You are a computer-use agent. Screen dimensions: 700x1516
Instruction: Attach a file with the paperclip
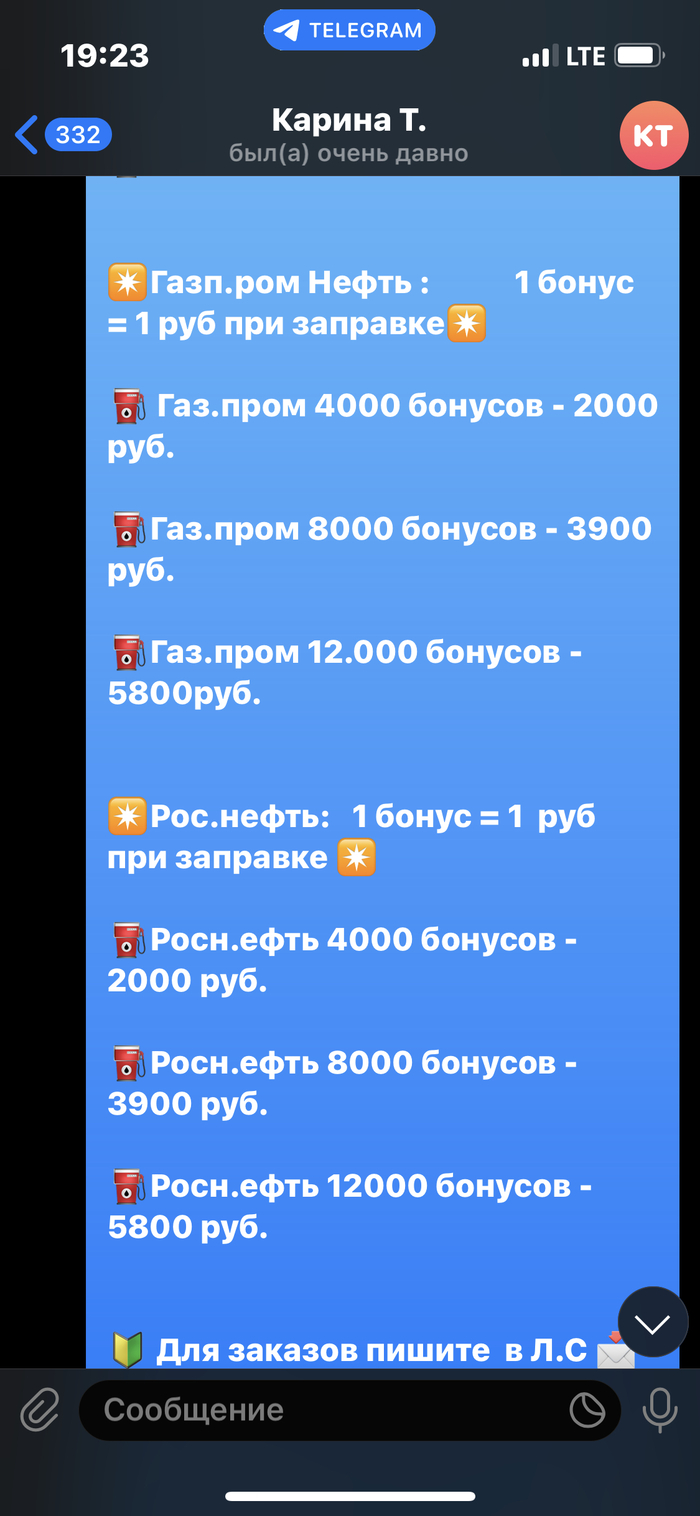click(x=40, y=1410)
